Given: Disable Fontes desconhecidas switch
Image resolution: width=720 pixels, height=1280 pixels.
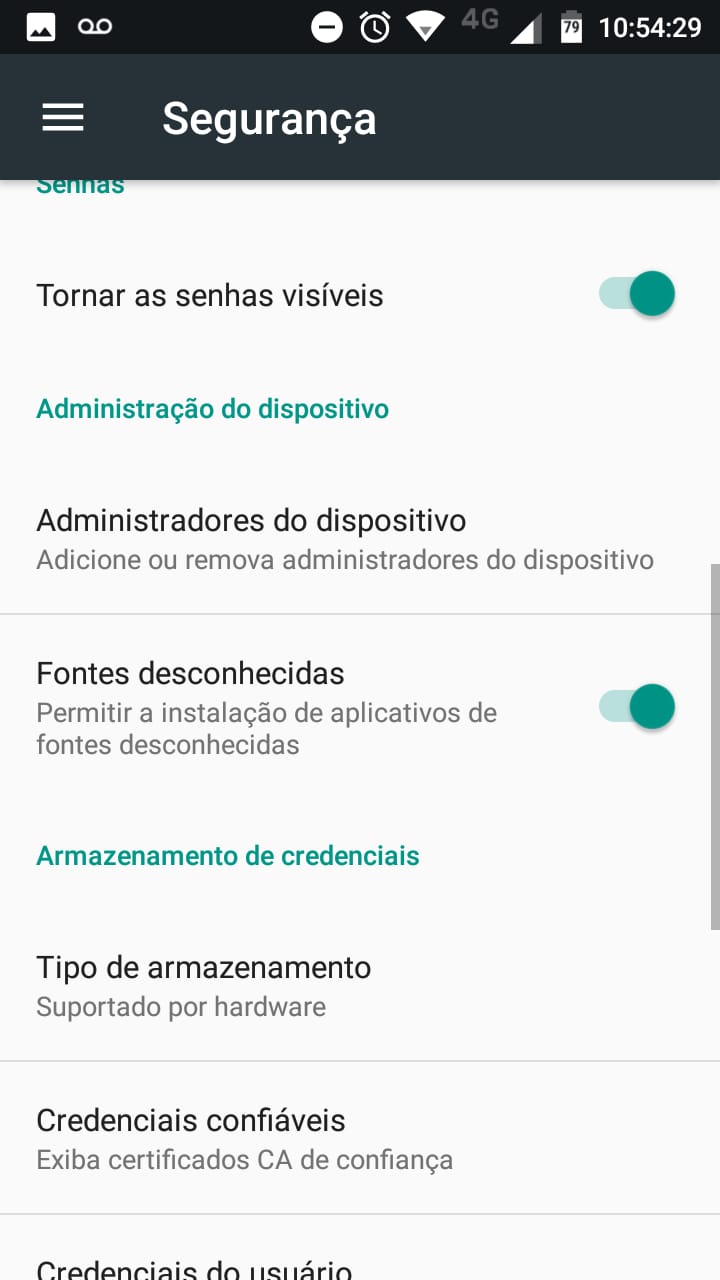Looking at the screenshot, I should (637, 707).
